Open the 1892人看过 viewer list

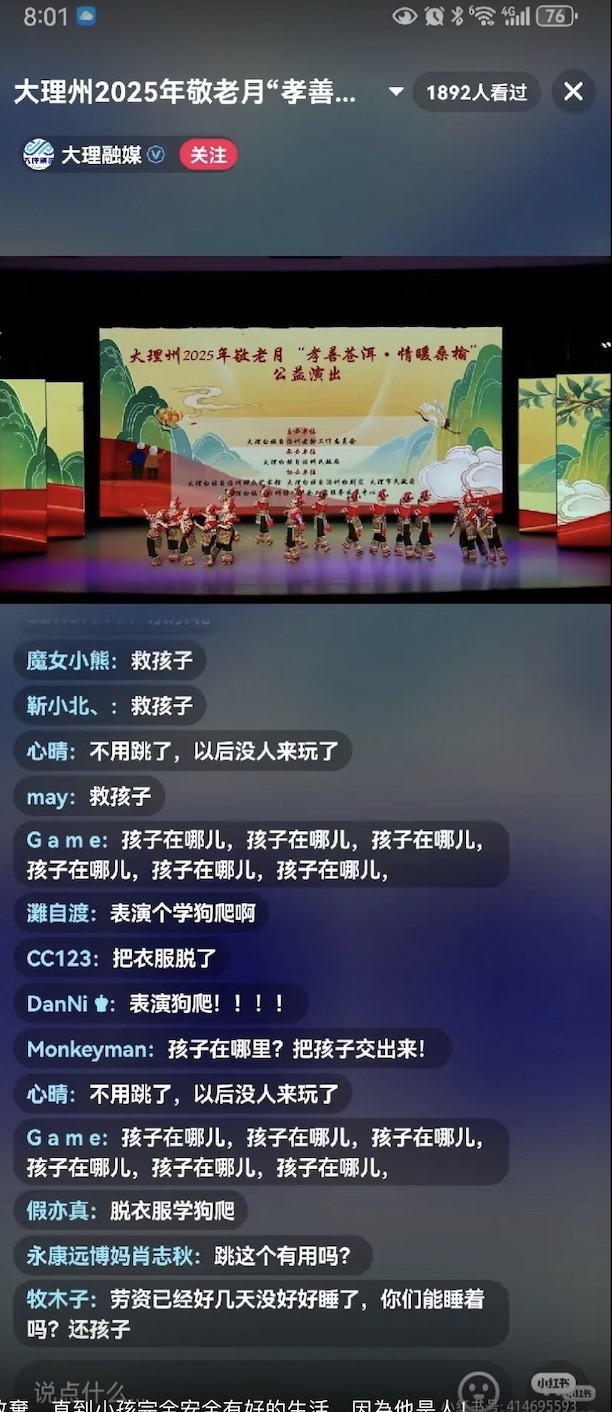pos(476,92)
